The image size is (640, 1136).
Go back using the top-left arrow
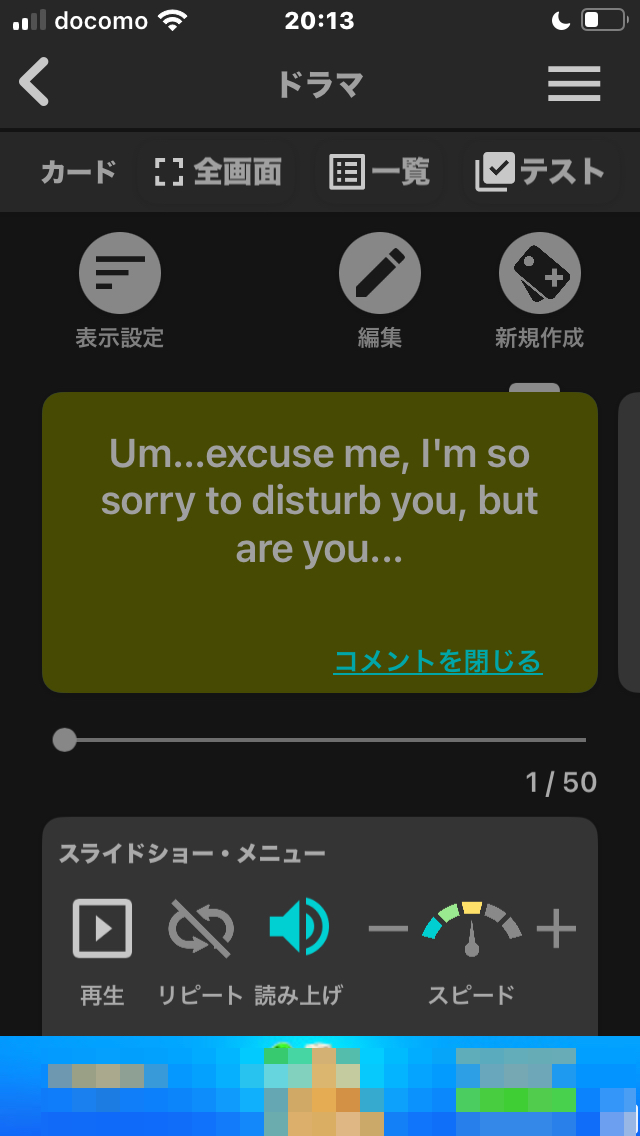pos(34,83)
